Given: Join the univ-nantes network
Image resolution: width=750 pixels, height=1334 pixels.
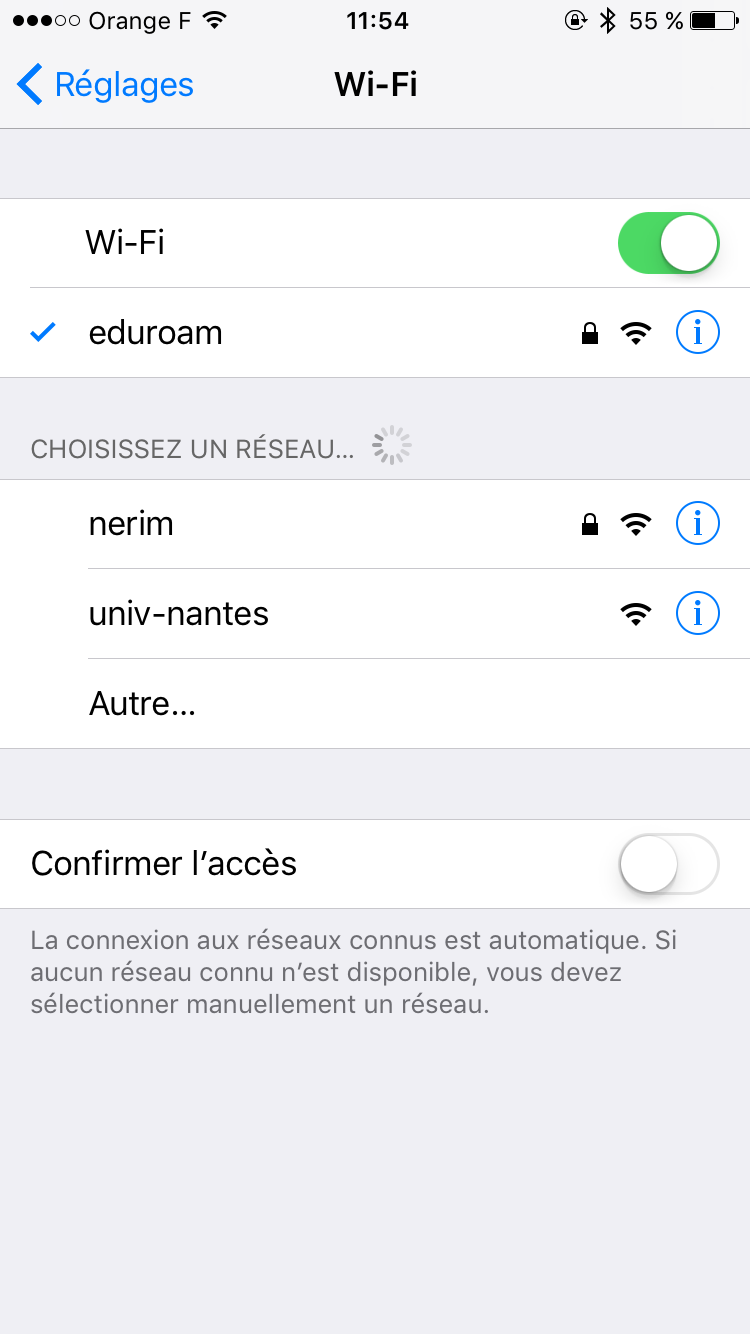Looking at the screenshot, I should click(300, 613).
